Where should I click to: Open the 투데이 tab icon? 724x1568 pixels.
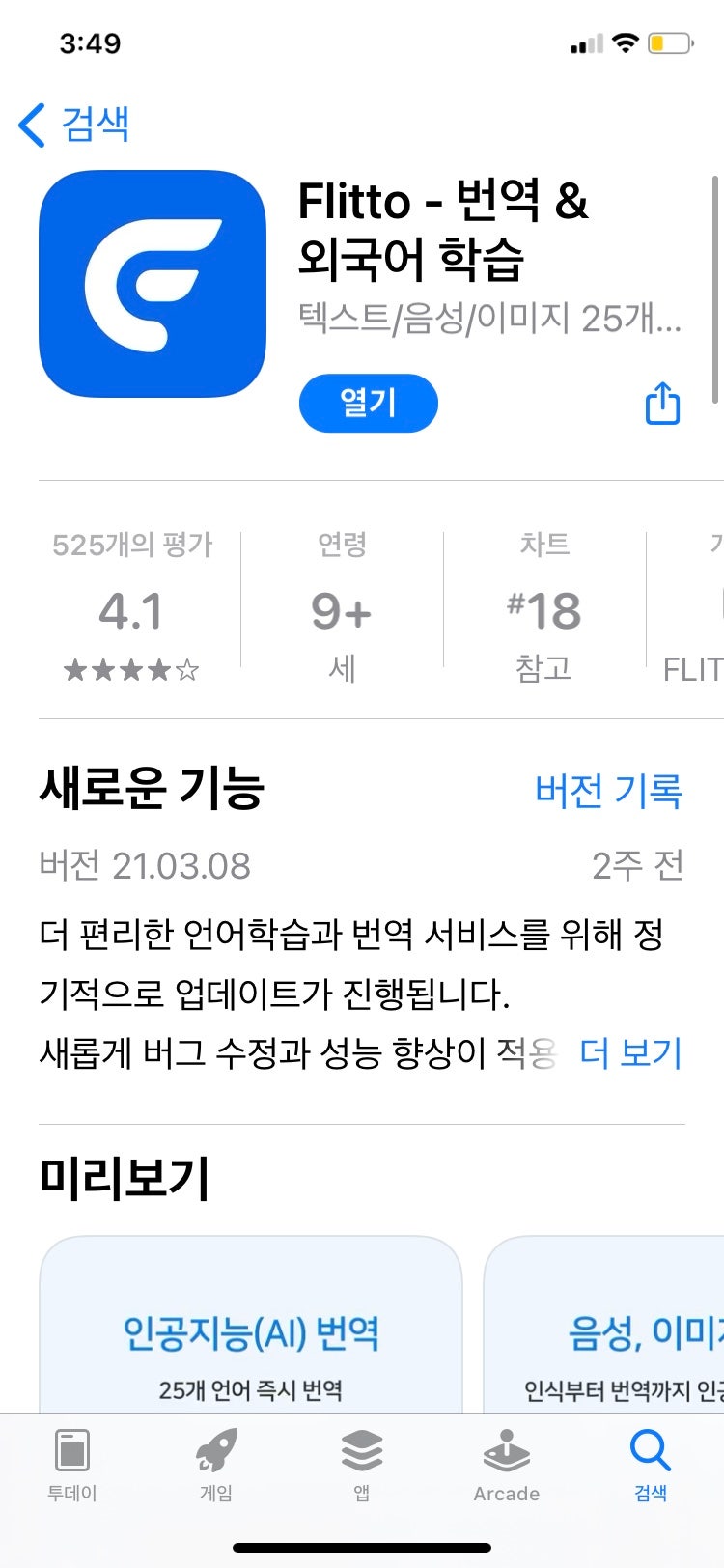[x=71, y=1464]
